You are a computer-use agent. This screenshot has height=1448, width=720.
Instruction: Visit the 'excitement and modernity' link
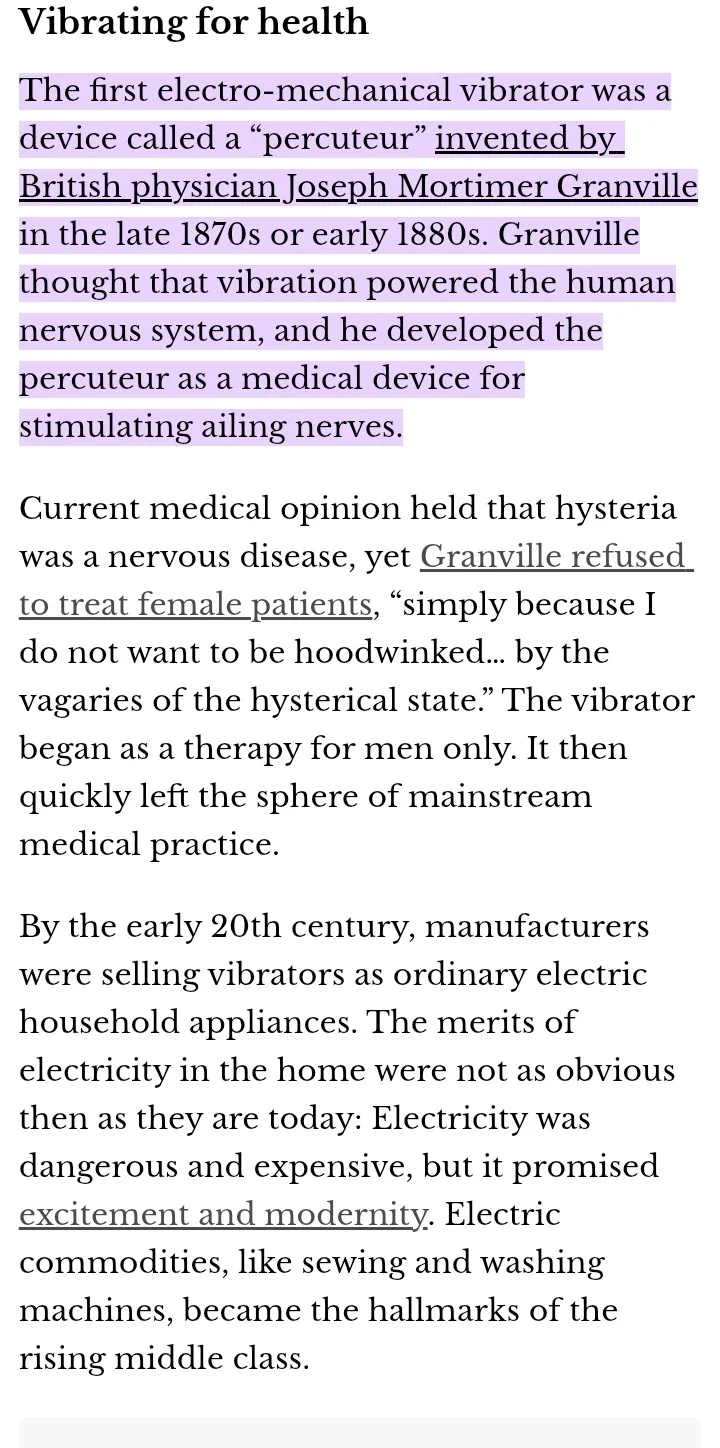click(223, 1214)
